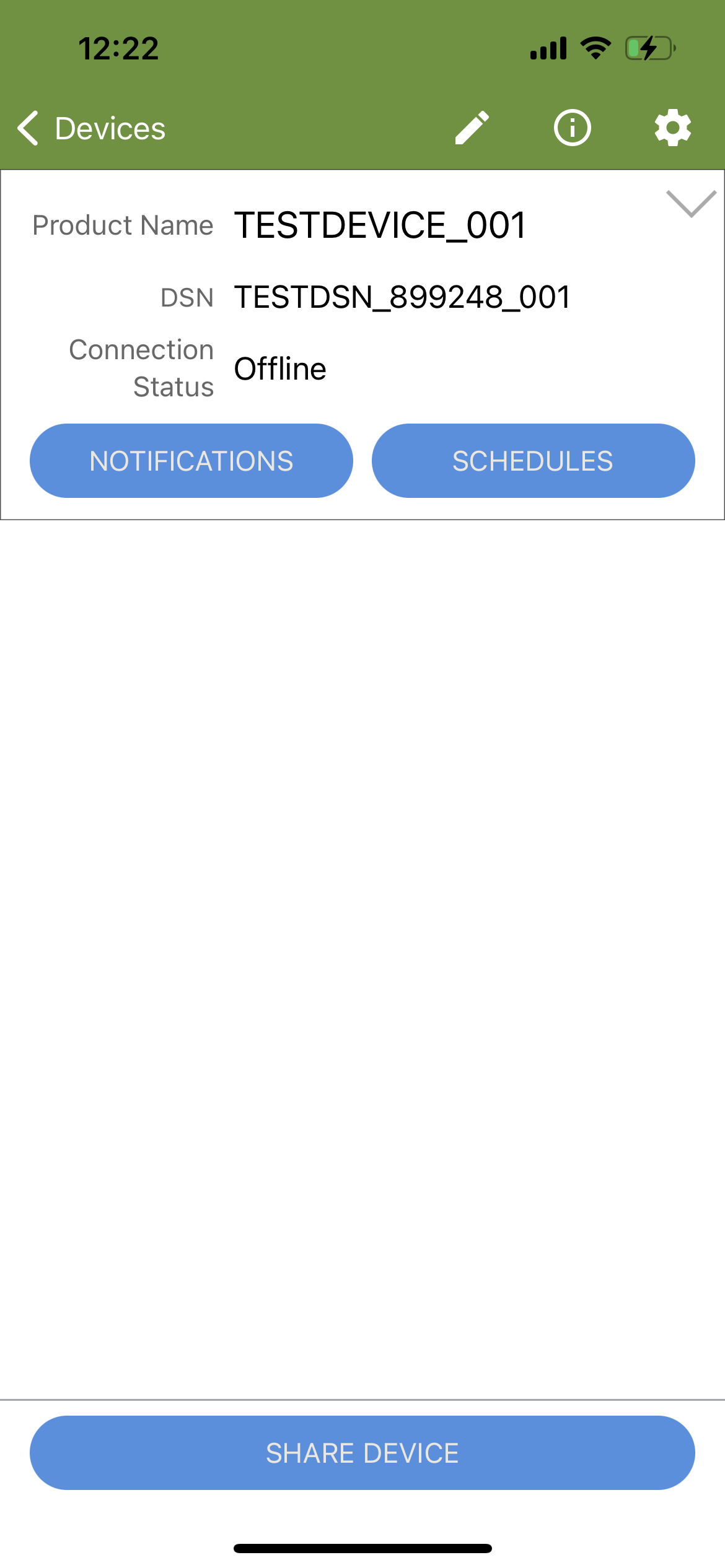Image resolution: width=725 pixels, height=1568 pixels.
Task: Tap the pencil edit icon
Action: [x=472, y=128]
